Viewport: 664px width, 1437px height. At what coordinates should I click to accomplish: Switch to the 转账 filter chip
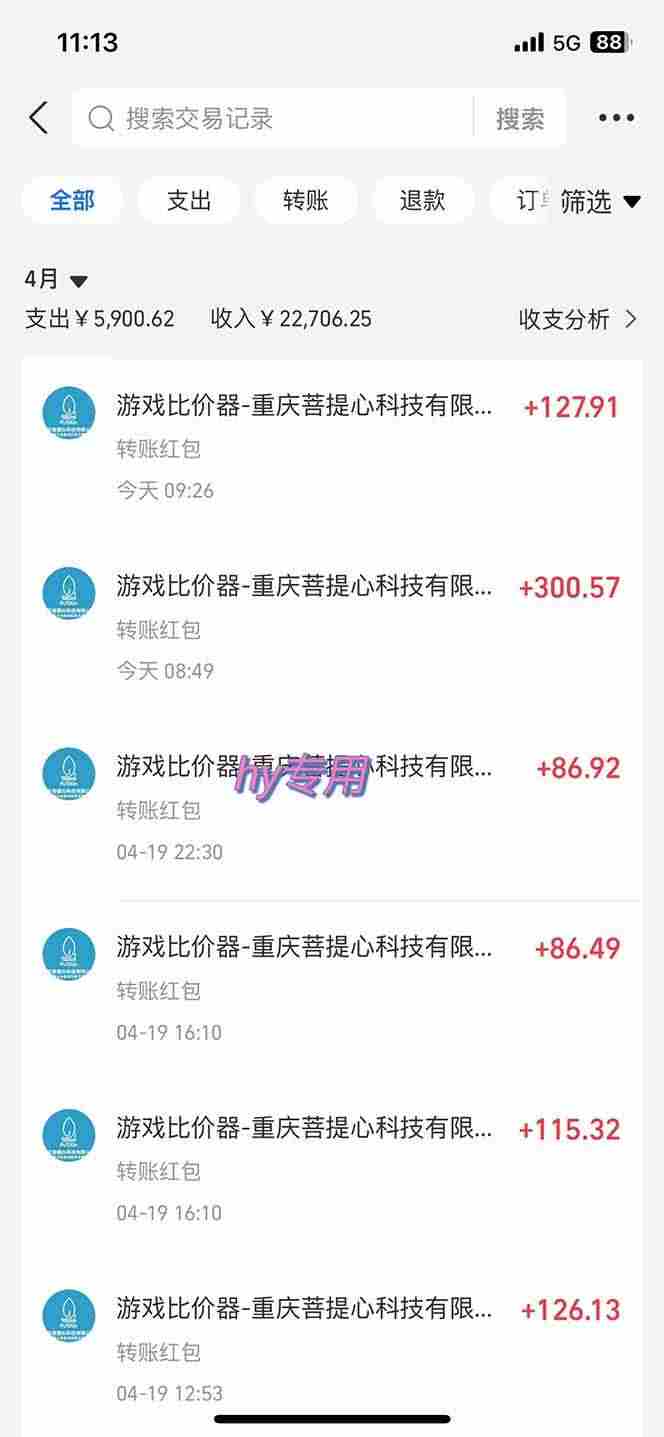coord(306,201)
